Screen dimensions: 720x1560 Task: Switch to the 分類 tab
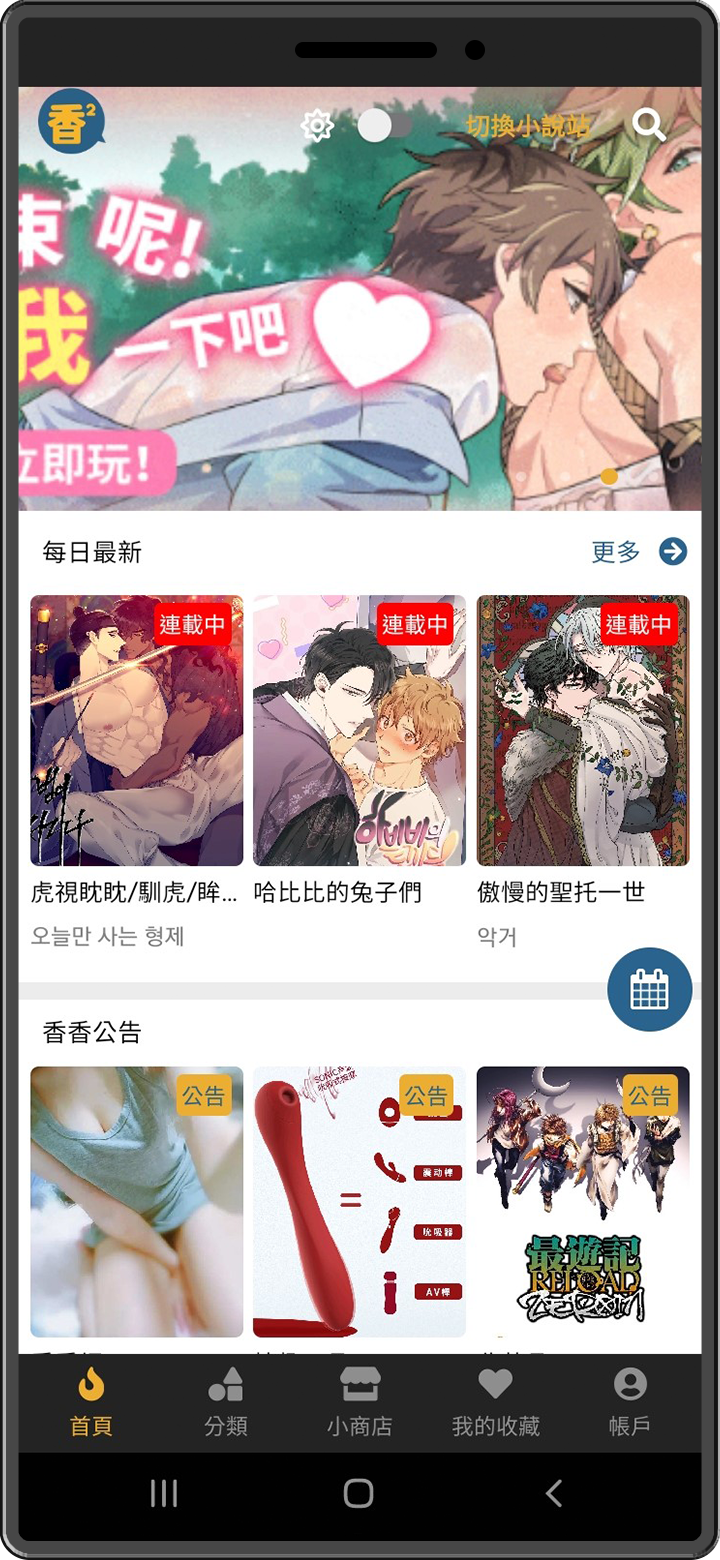point(225,1403)
